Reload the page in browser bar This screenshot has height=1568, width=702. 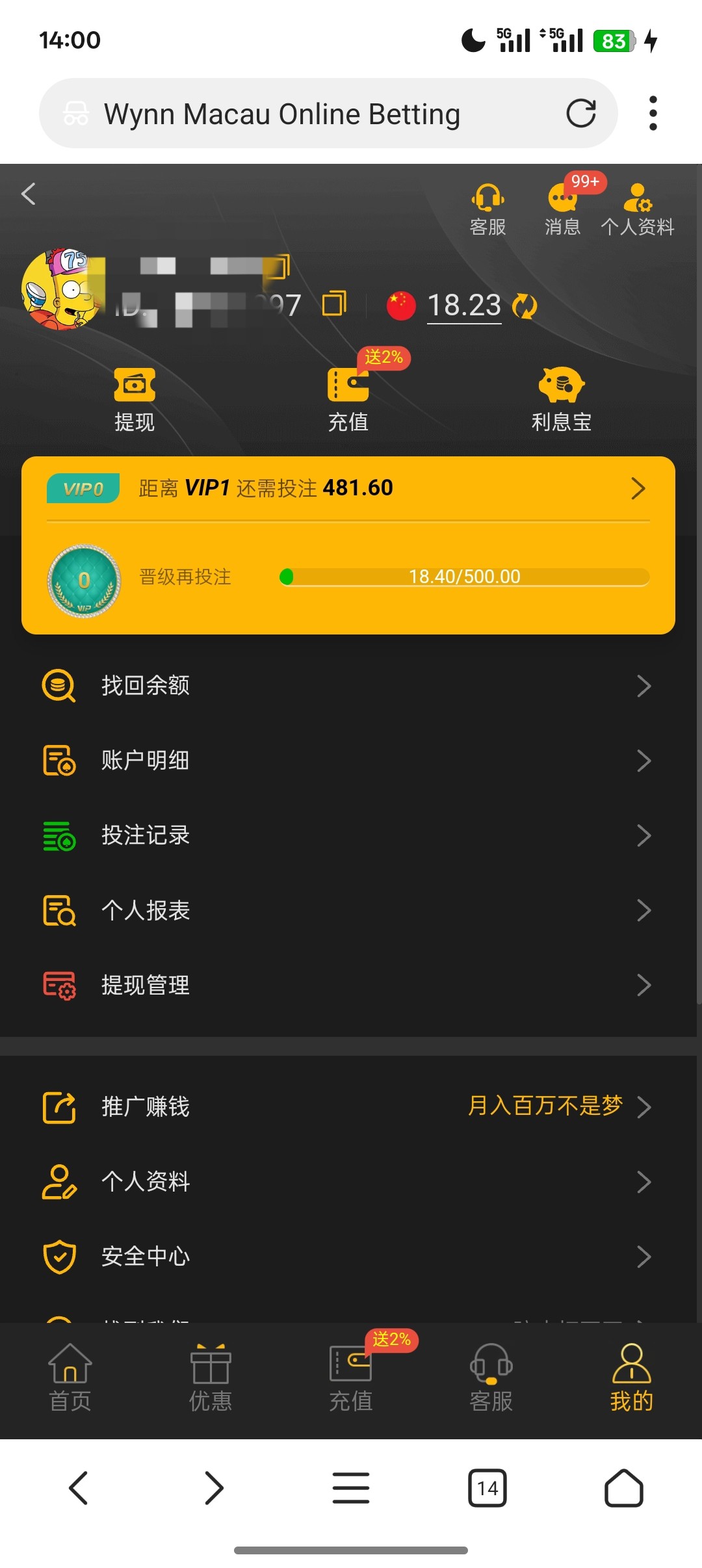coord(580,113)
